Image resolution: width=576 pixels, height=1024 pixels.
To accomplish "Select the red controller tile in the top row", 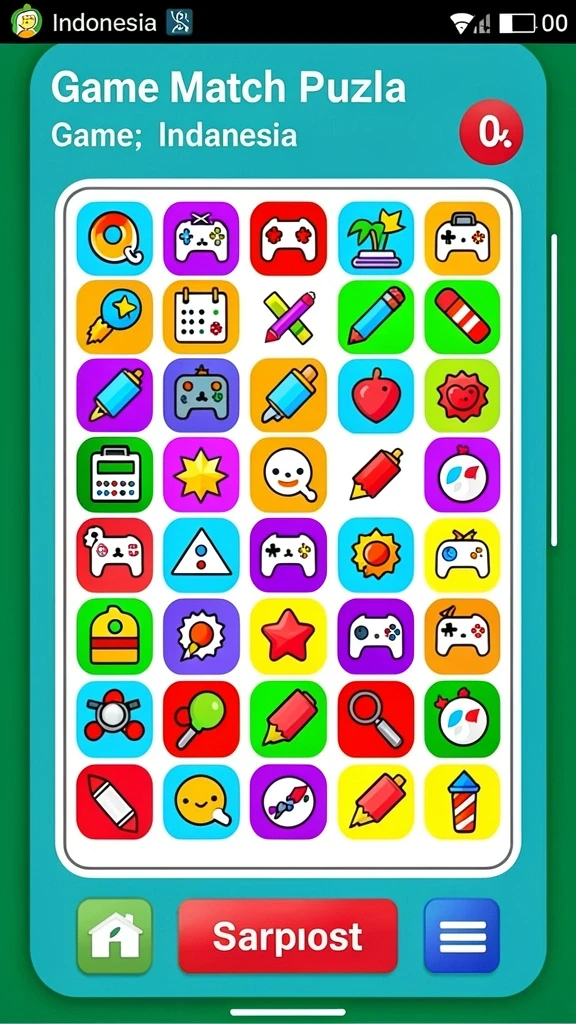I will [288, 238].
